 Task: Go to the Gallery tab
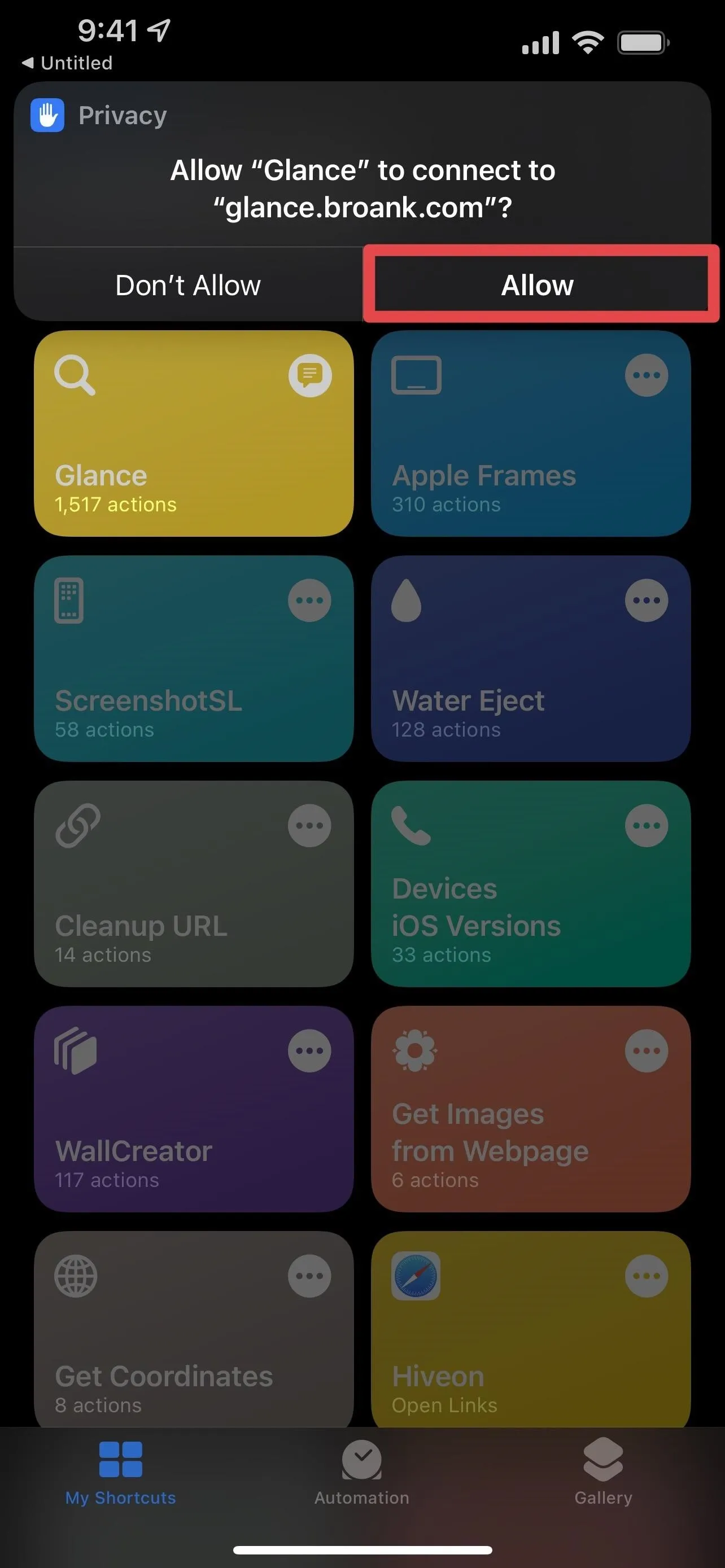click(x=603, y=1472)
